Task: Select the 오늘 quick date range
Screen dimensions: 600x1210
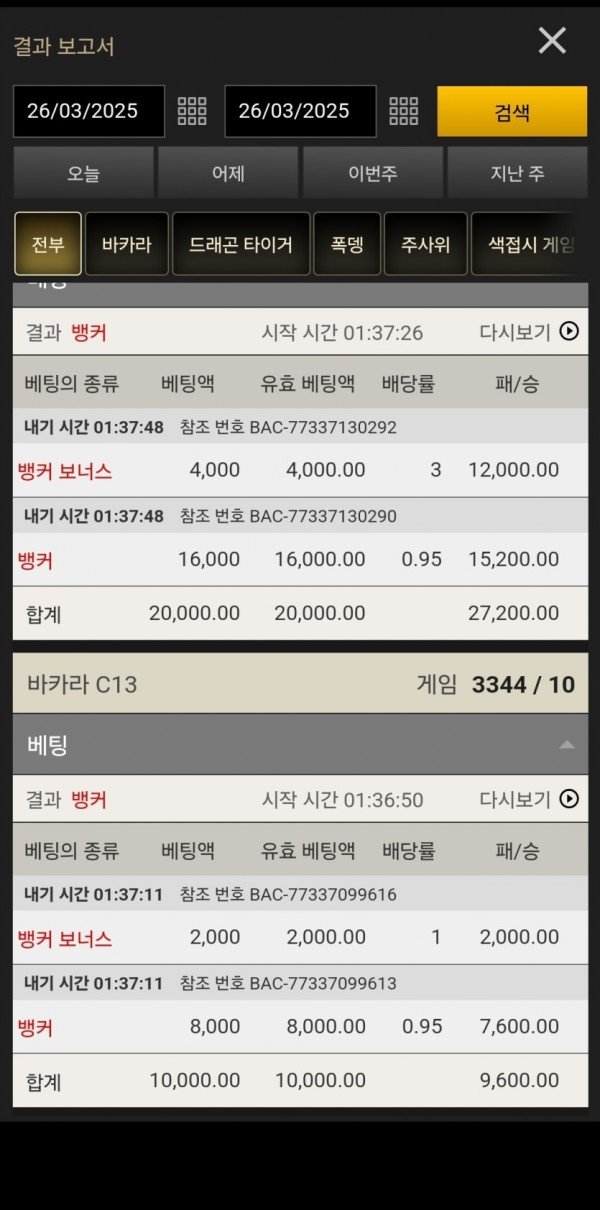Action: [x=84, y=173]
